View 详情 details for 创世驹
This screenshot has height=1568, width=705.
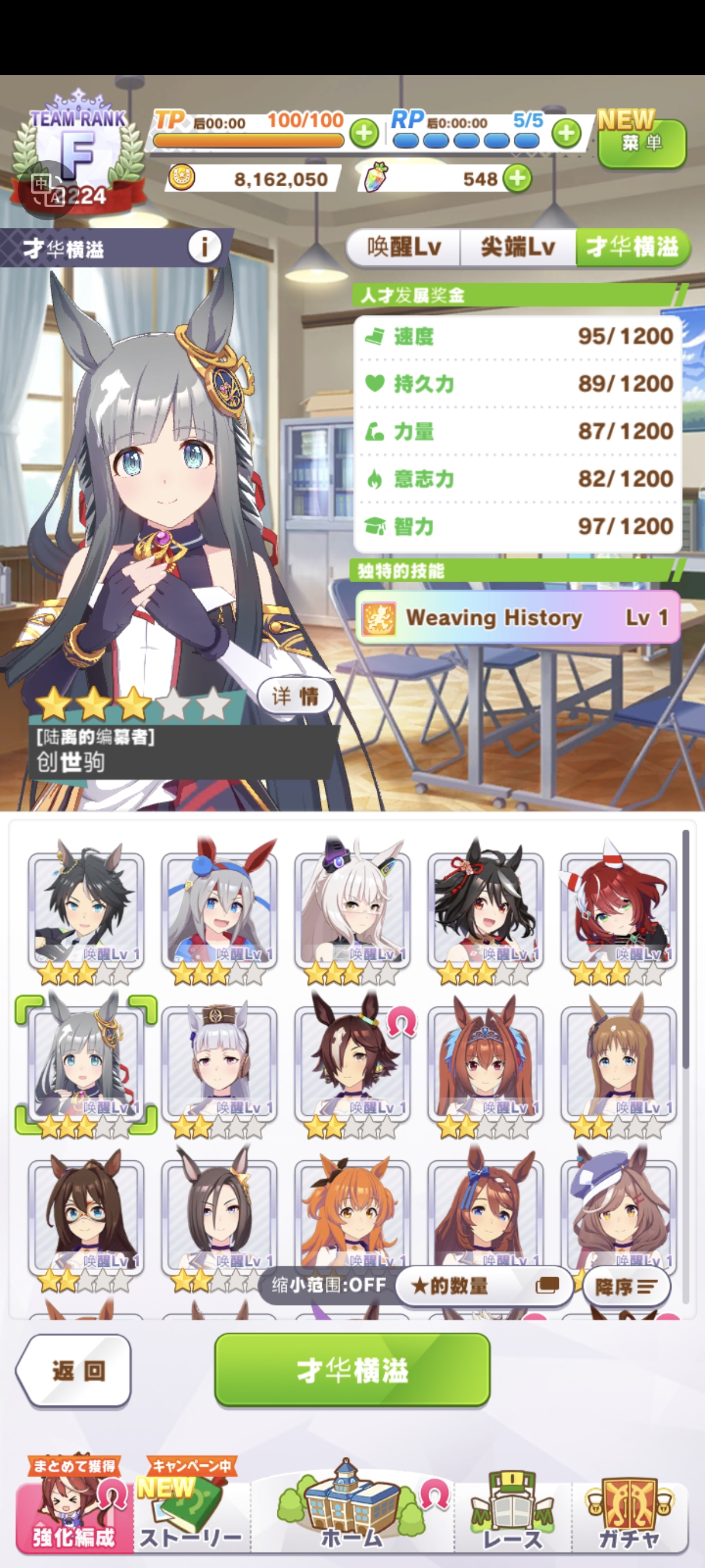point(295,696)
